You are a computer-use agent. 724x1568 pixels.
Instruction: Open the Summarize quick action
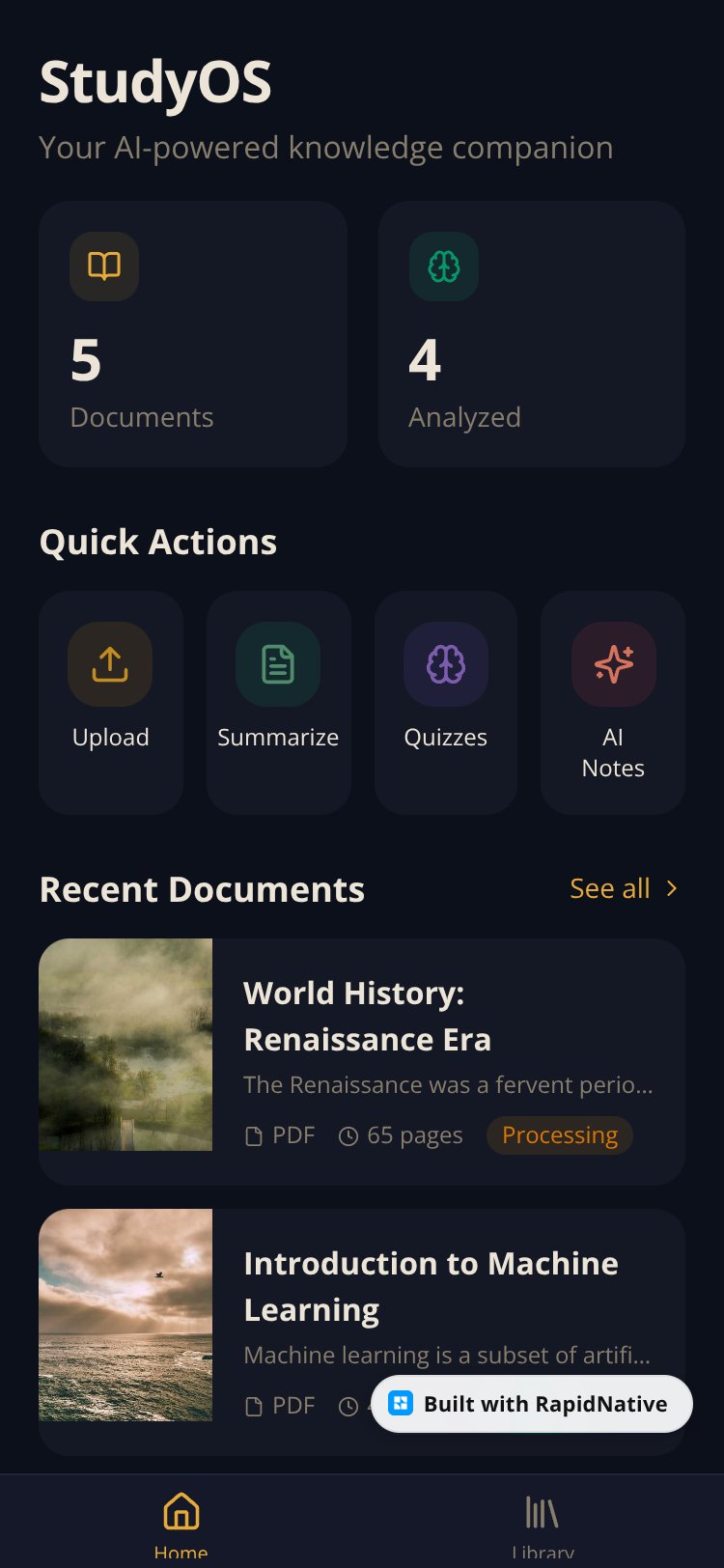click(x=278, y=703)
